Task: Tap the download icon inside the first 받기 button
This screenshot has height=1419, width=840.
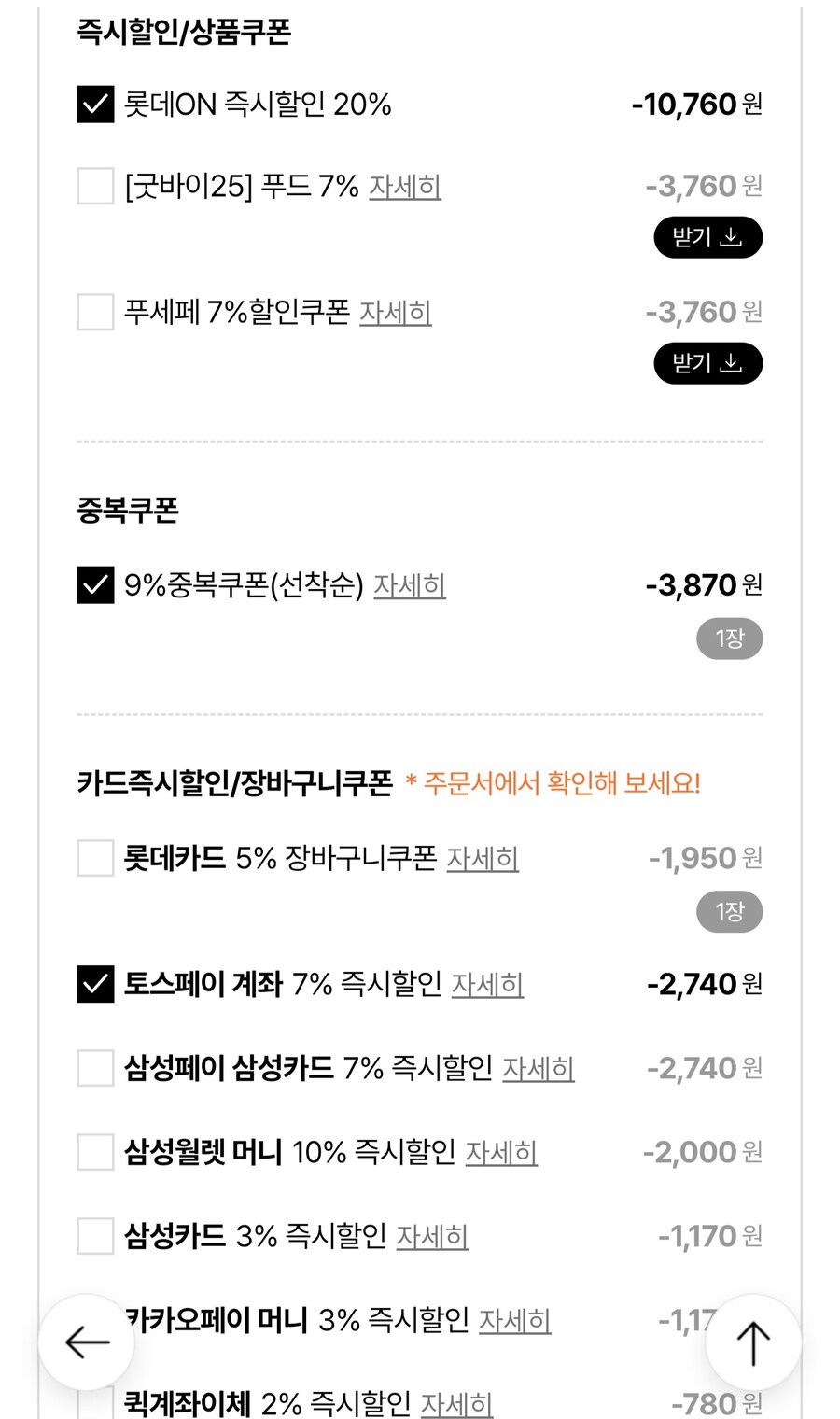Action: (733, 237)
